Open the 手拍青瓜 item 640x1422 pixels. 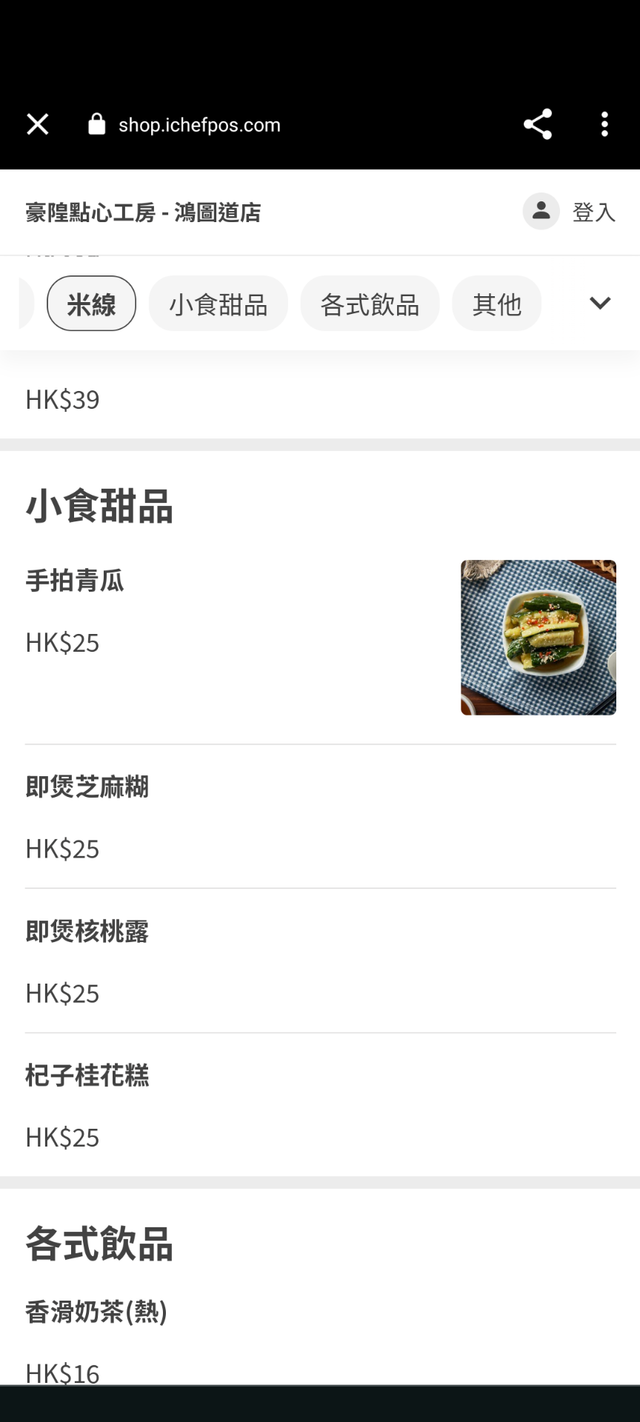320,636
